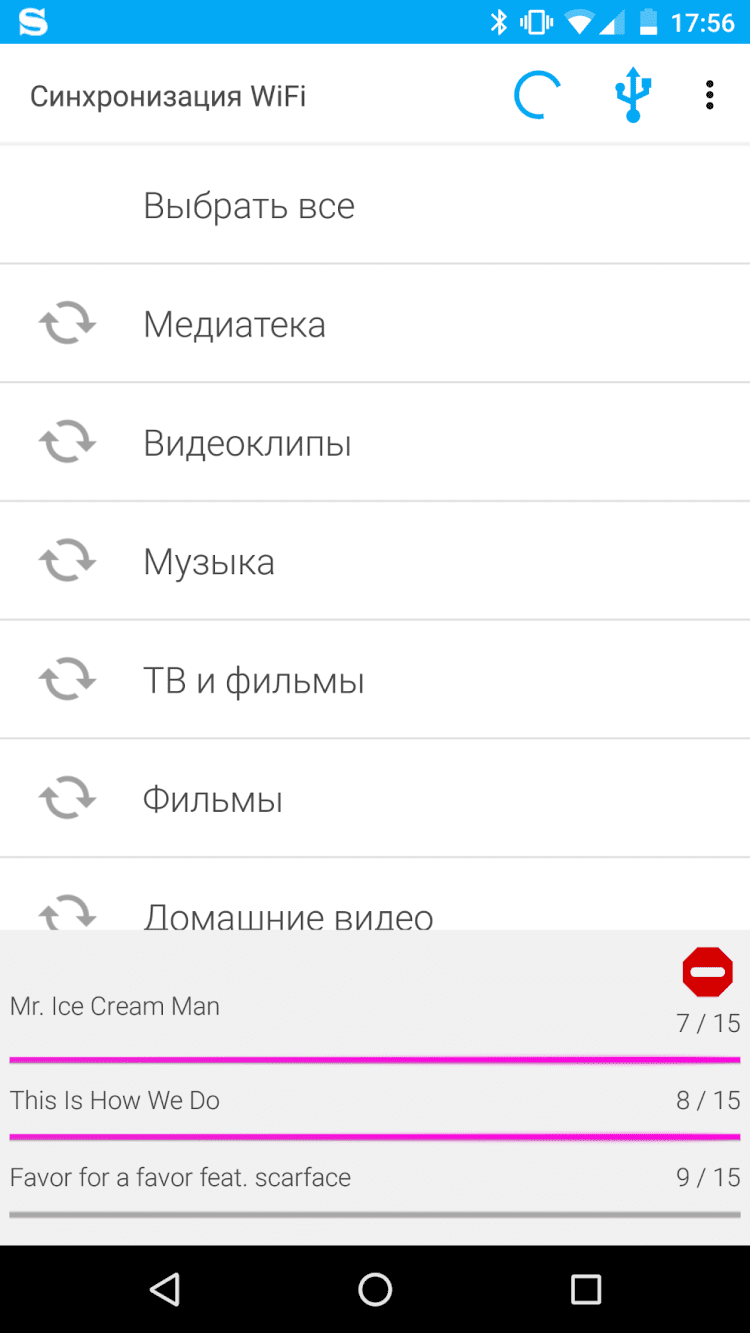
Task: Select Видеоклипы for syncing
Action: point(375,443)
